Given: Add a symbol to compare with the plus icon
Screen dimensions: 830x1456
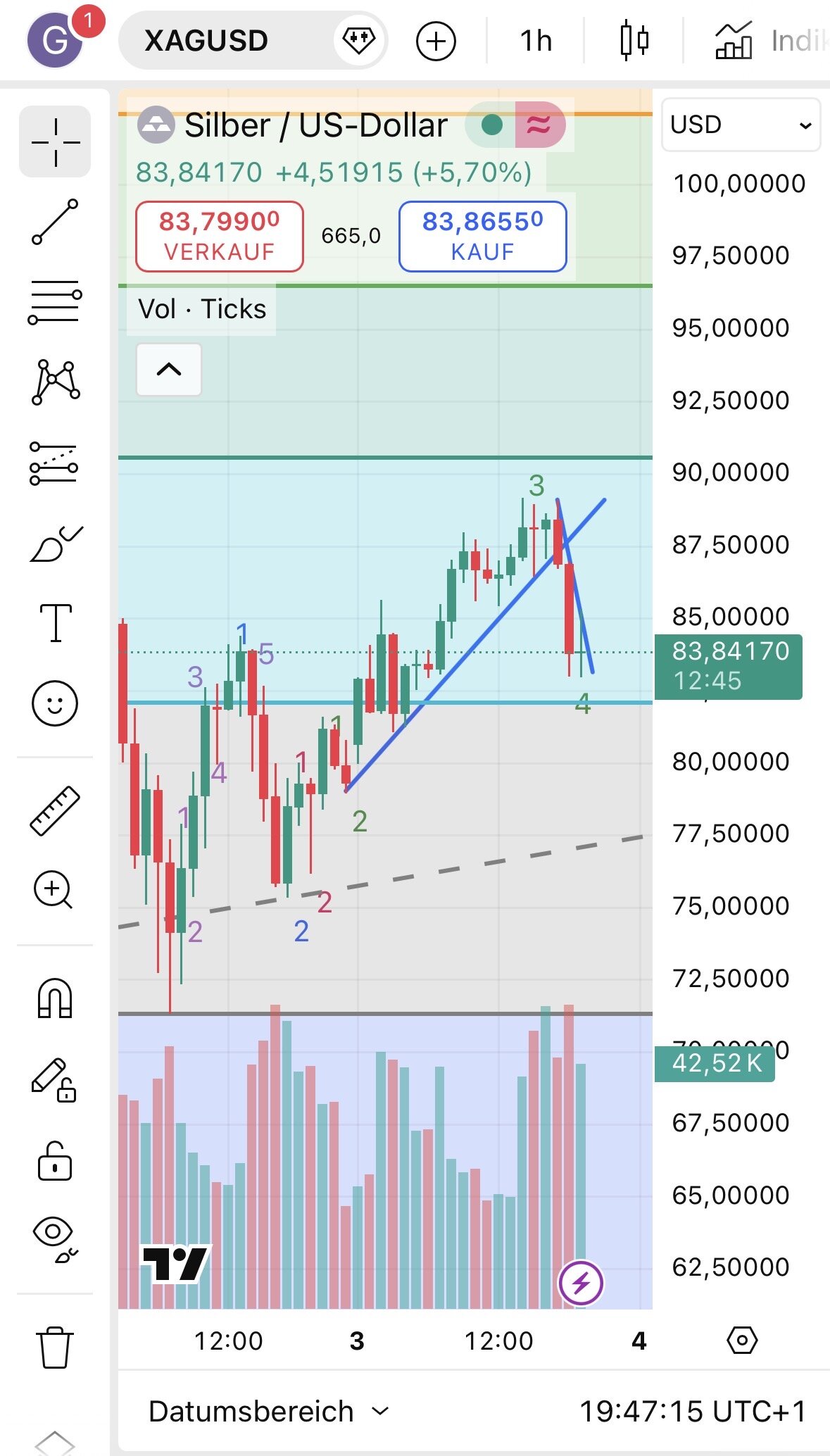Looking at the screenshot, I should [x=436, y=41].
